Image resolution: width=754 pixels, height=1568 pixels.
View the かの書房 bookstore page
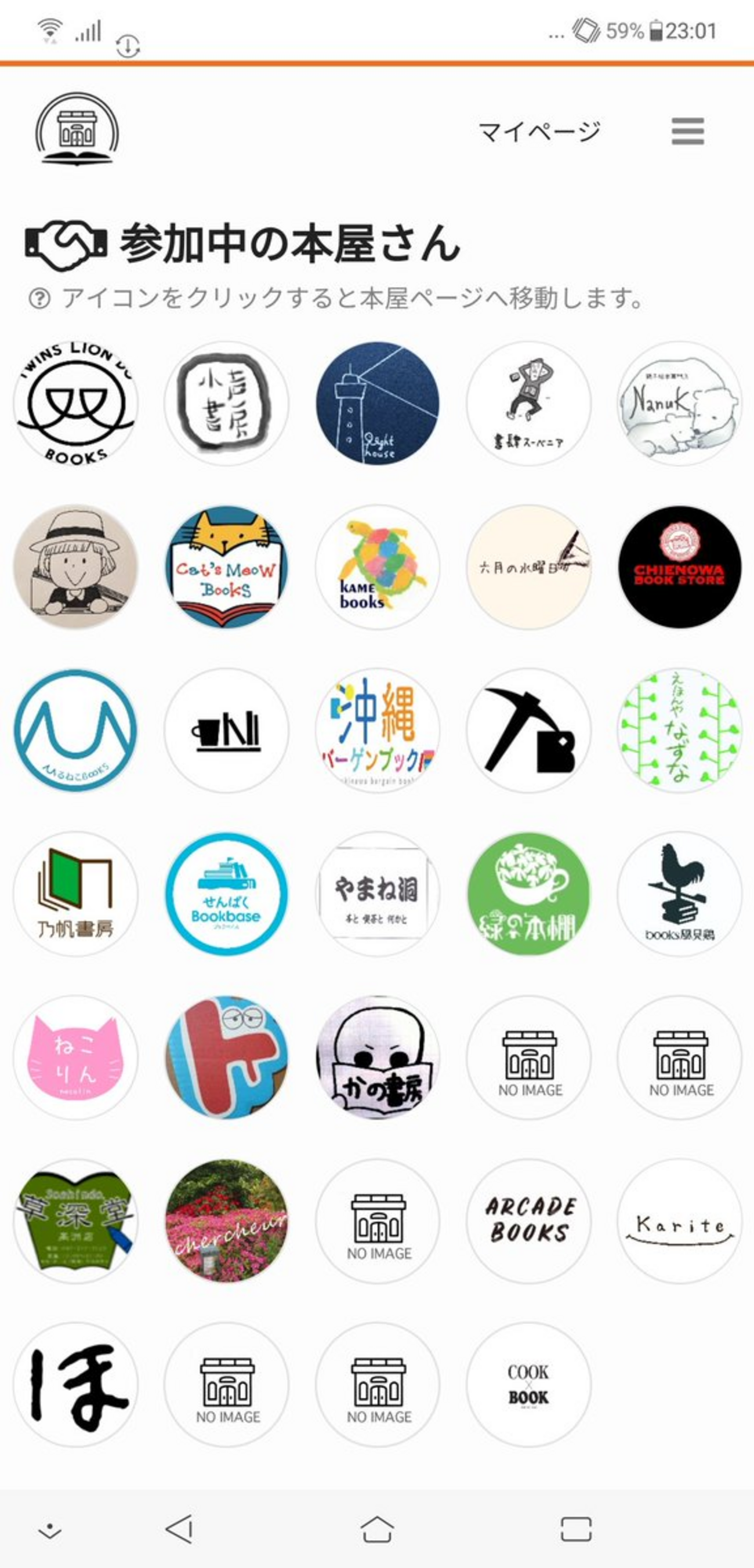click(378, 1057)
